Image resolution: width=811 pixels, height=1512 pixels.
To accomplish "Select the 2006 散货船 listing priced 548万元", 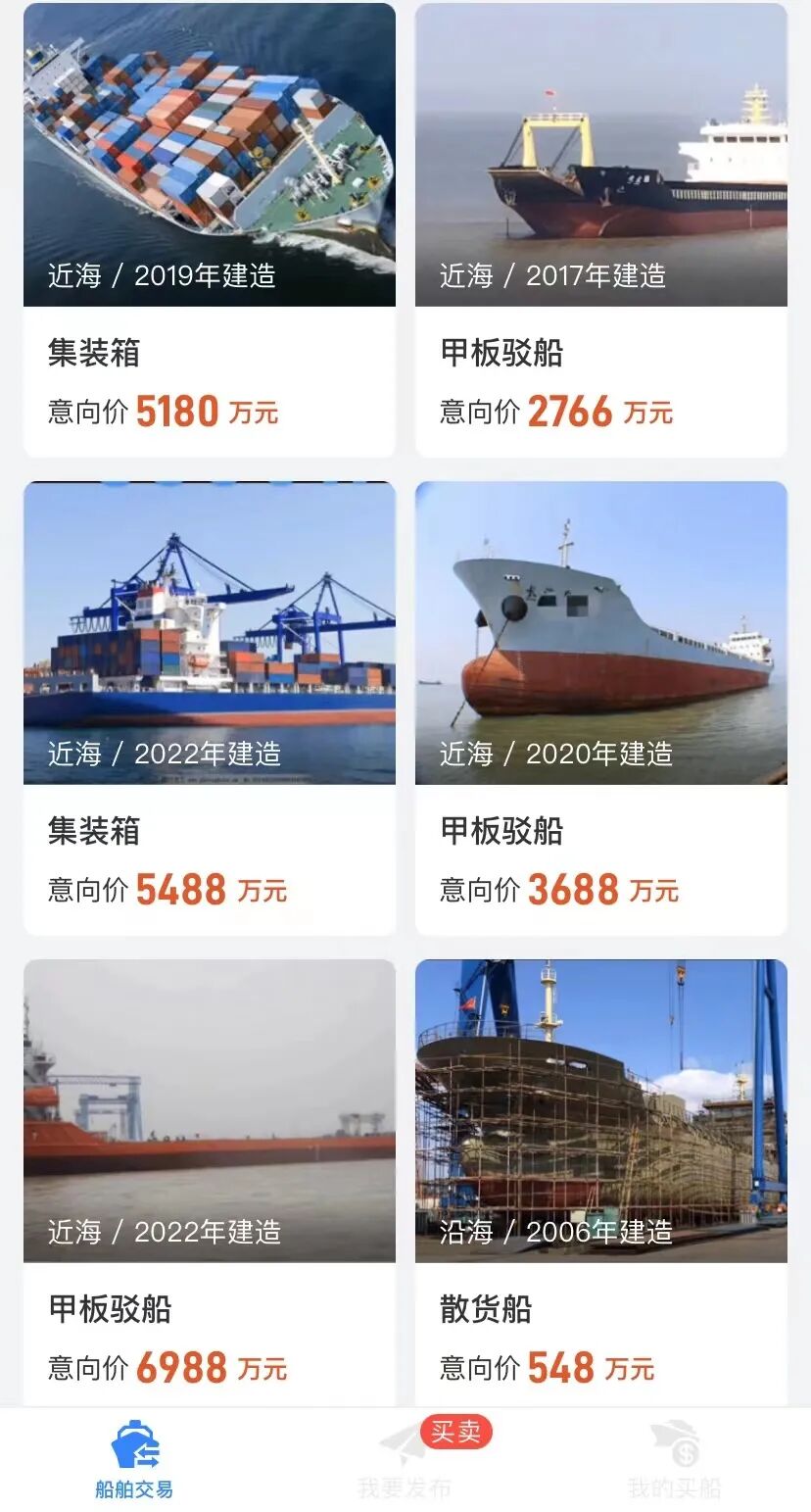I will tap(600, 1184).
